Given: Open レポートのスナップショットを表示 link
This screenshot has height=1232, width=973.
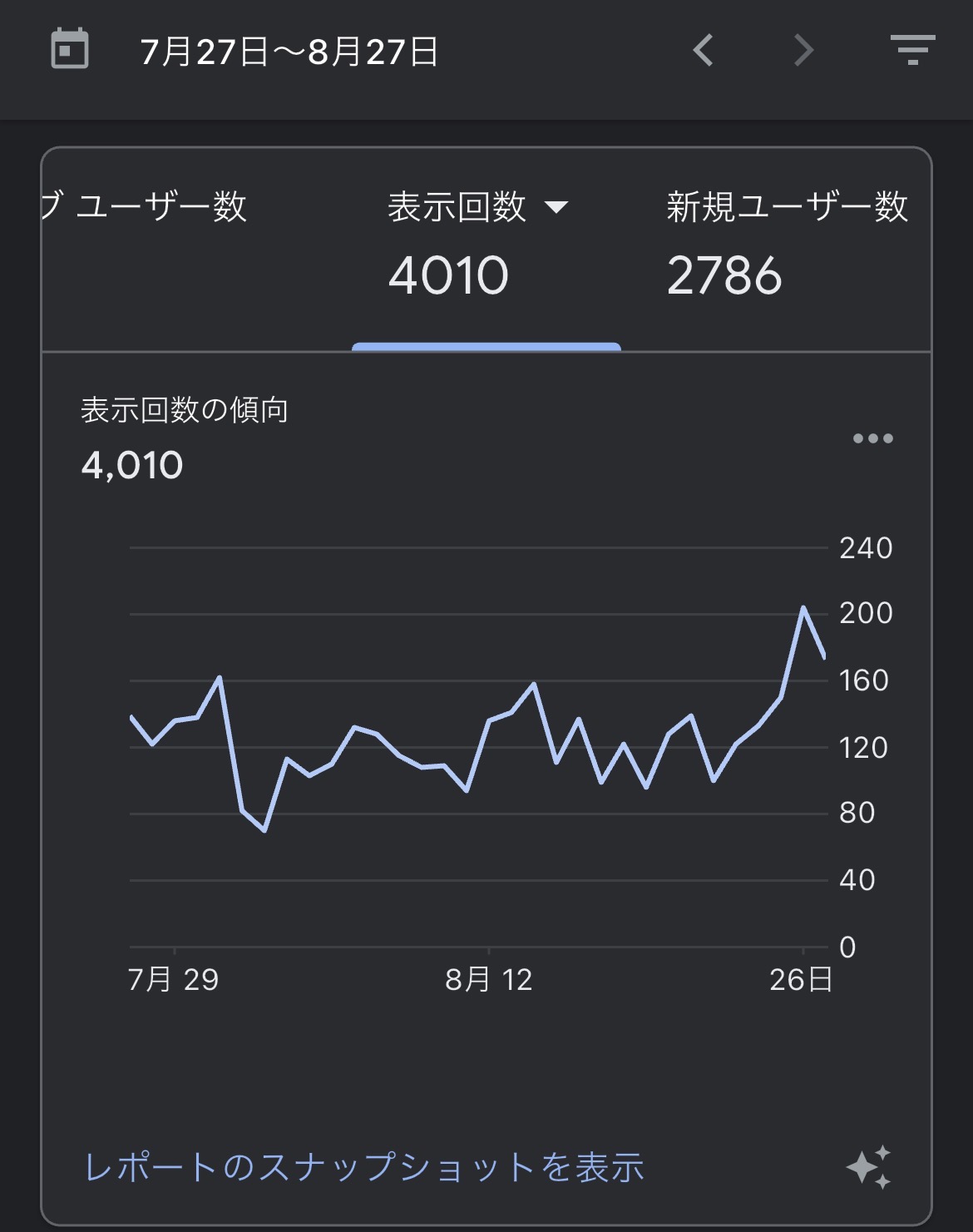Looking at the screenshot, I should tap(364, 1167).
